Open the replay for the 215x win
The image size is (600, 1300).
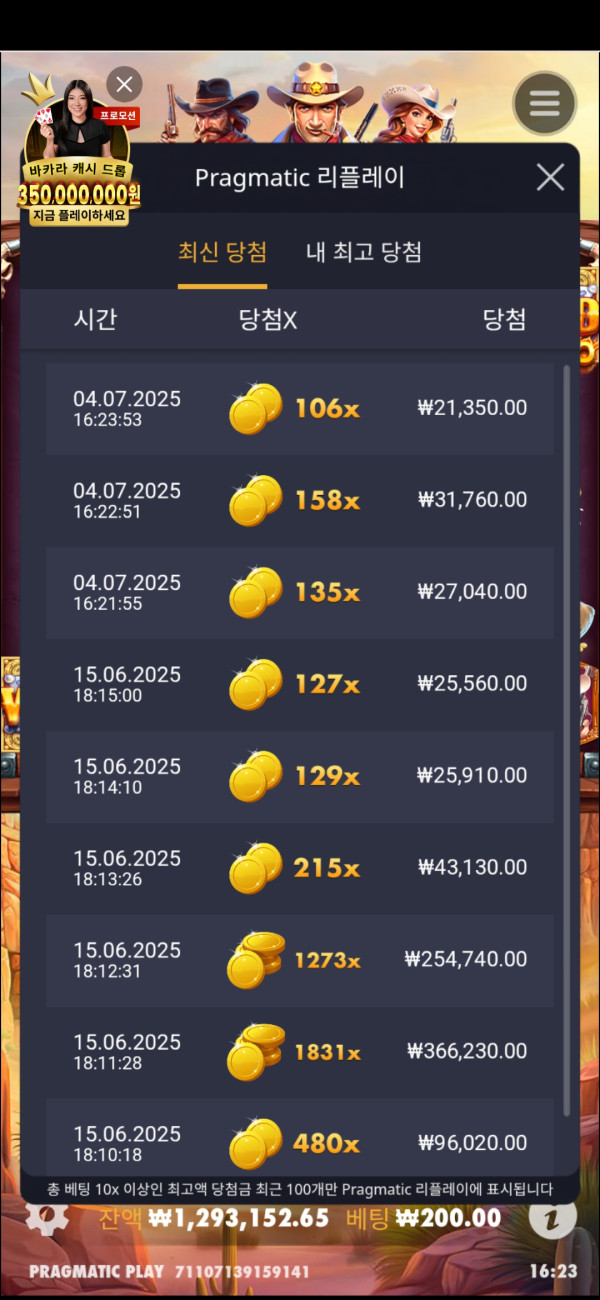[x=300, y=868]
